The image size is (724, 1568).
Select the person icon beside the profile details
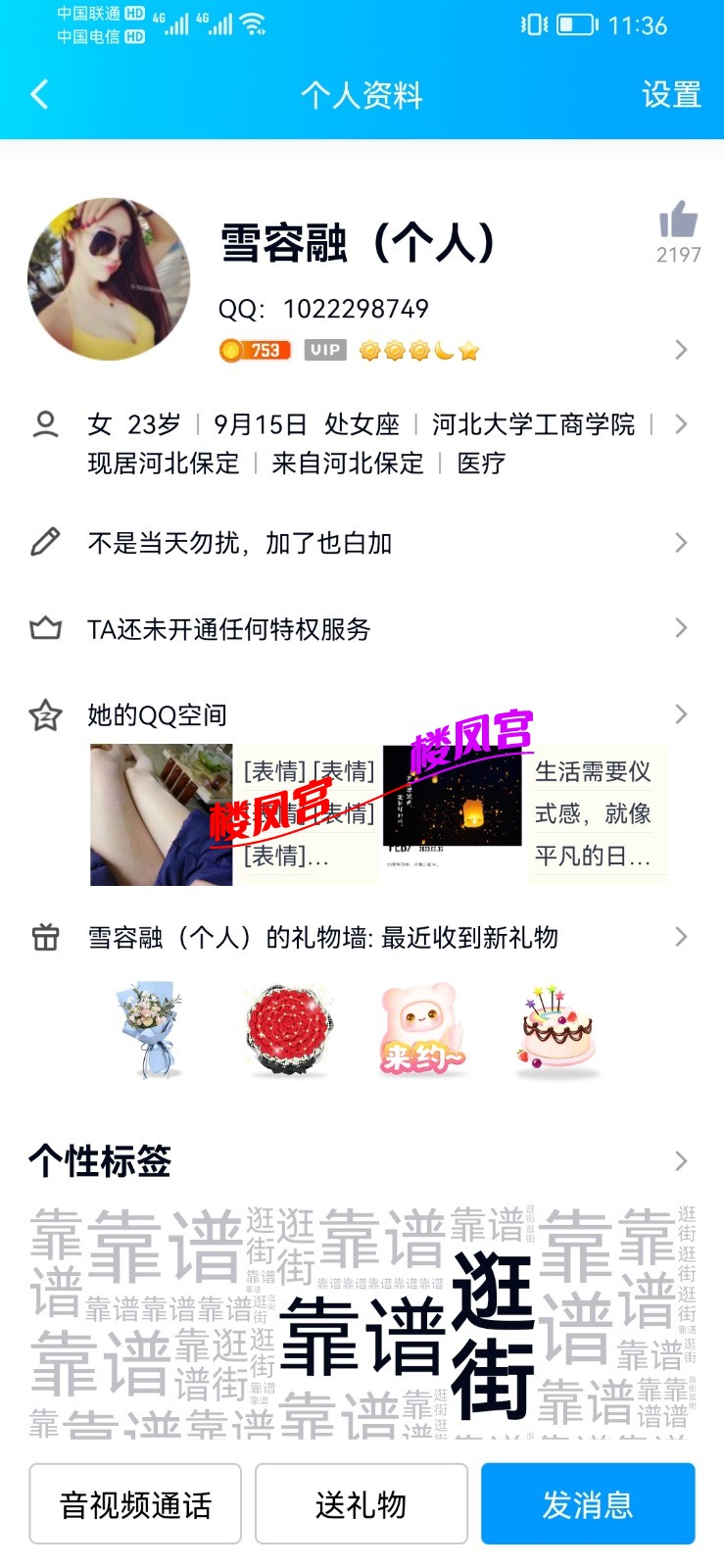[x=43, y=423]
